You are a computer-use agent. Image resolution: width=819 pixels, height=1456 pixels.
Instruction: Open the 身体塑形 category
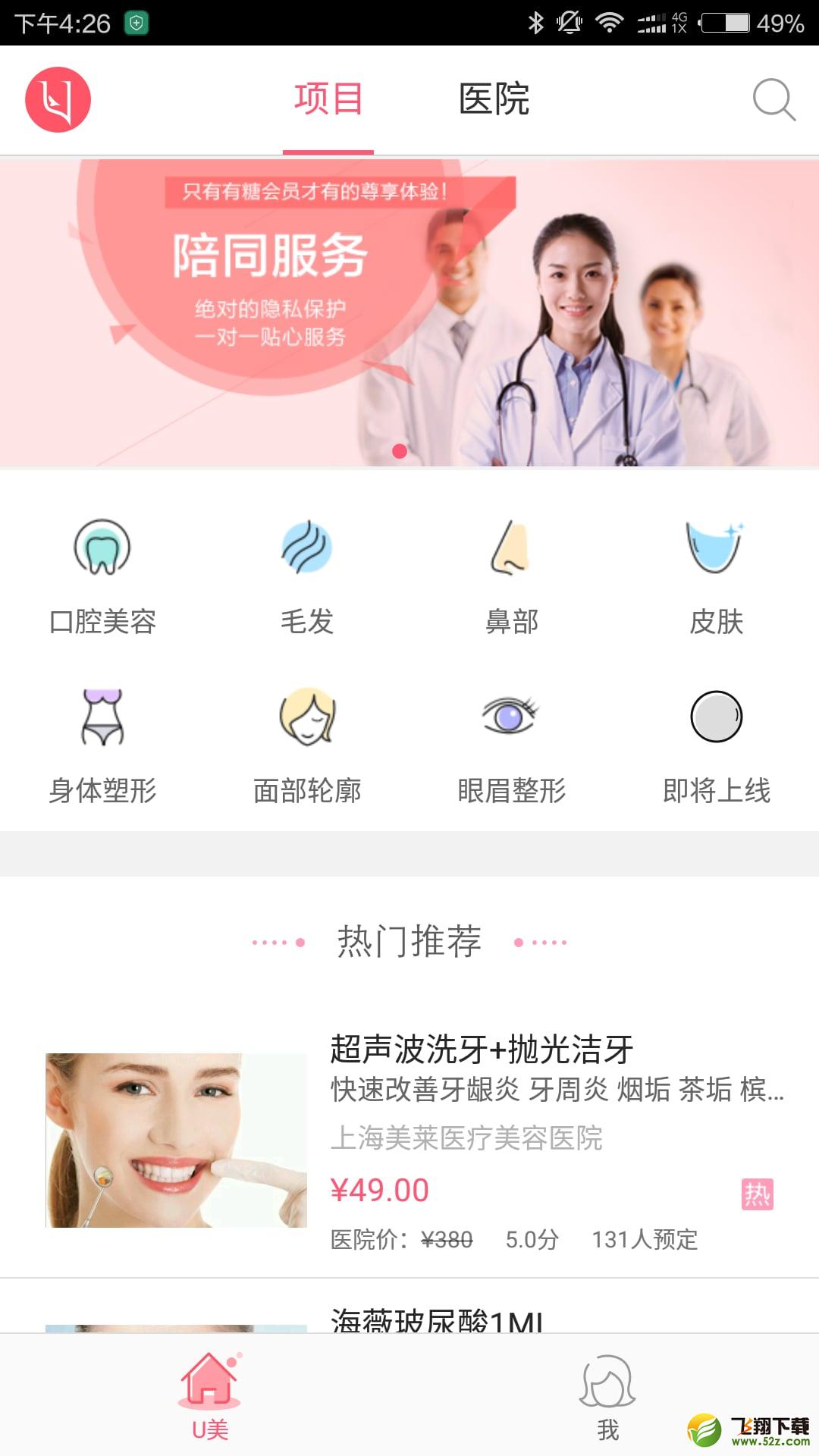tap(102, 746)
